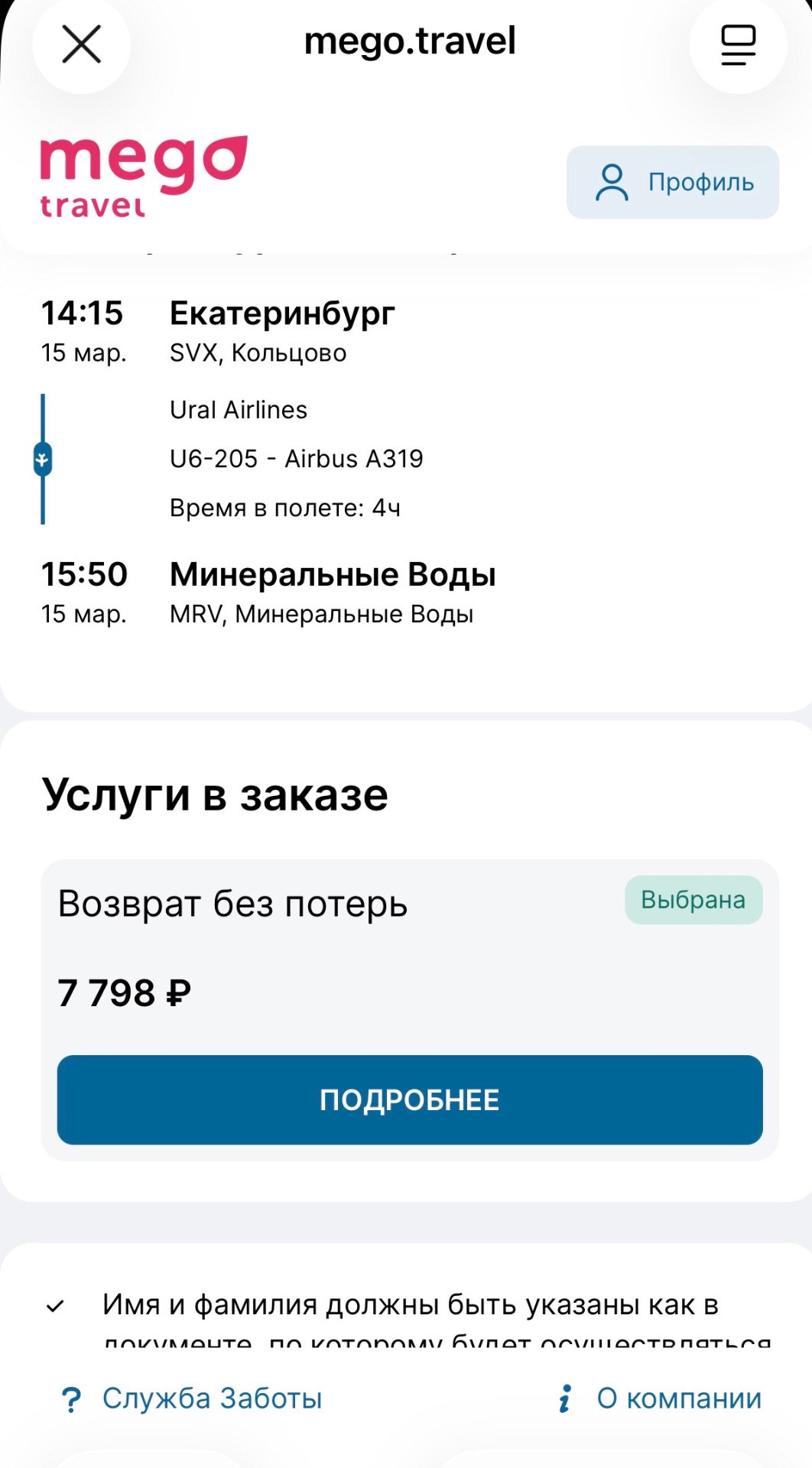Open Служба Заботы support link
The width and height of the screenshot is (812, 1468).
pyautogui.click(x=192, y=1398)
